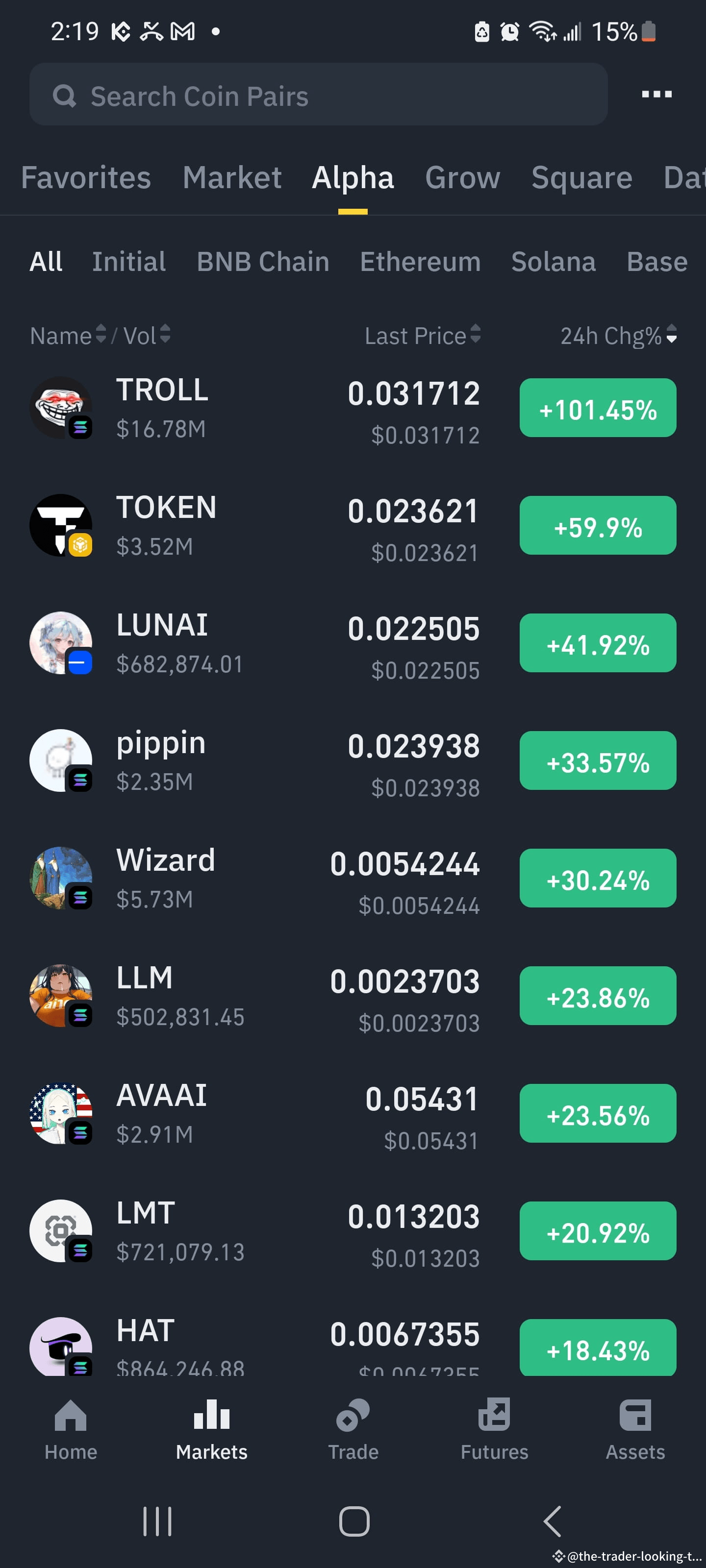Viewport: 706px width, 1568px height.
Task: Switch to the Market tab
Action: pyautogui.click(x=231, y=178)
